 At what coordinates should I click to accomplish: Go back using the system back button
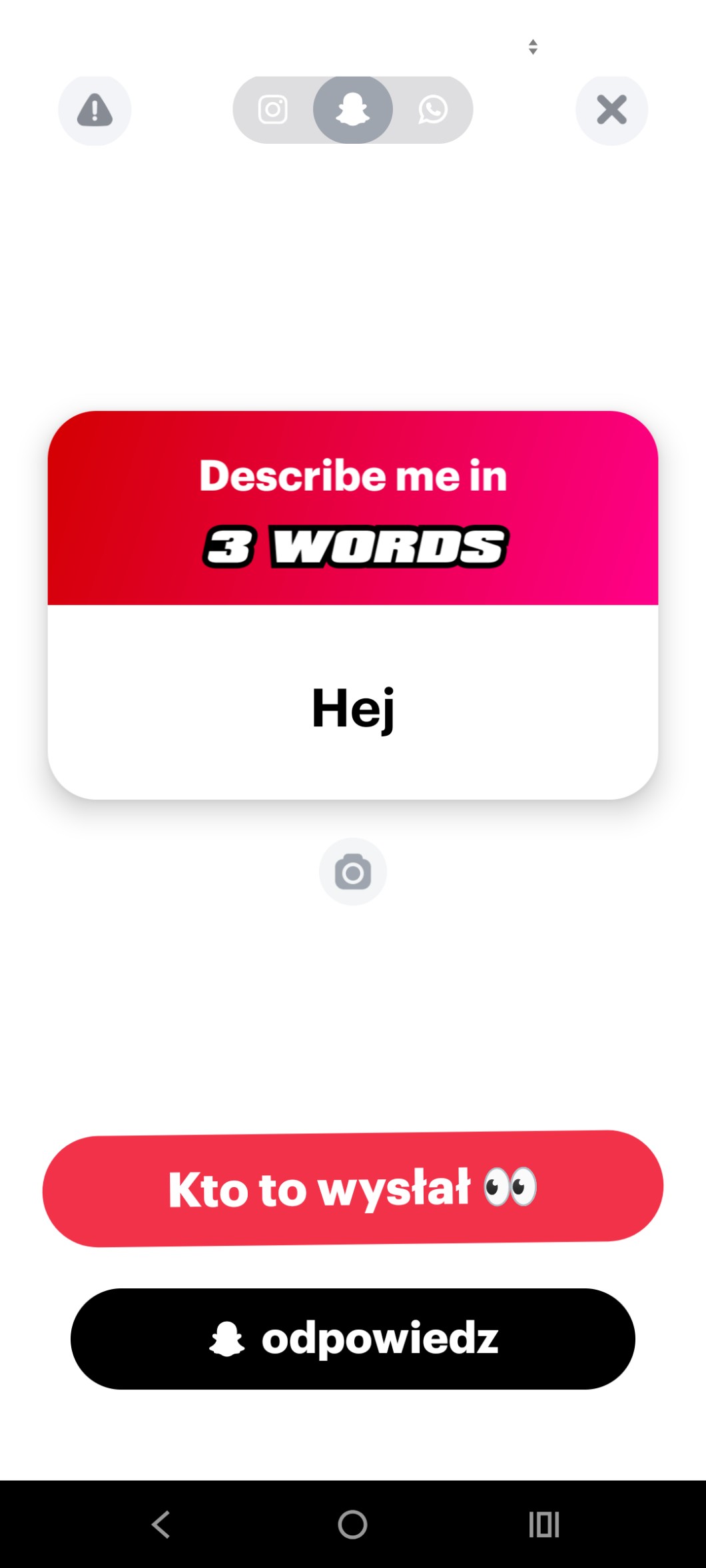pyautogui.click(x=161, y=1523)
